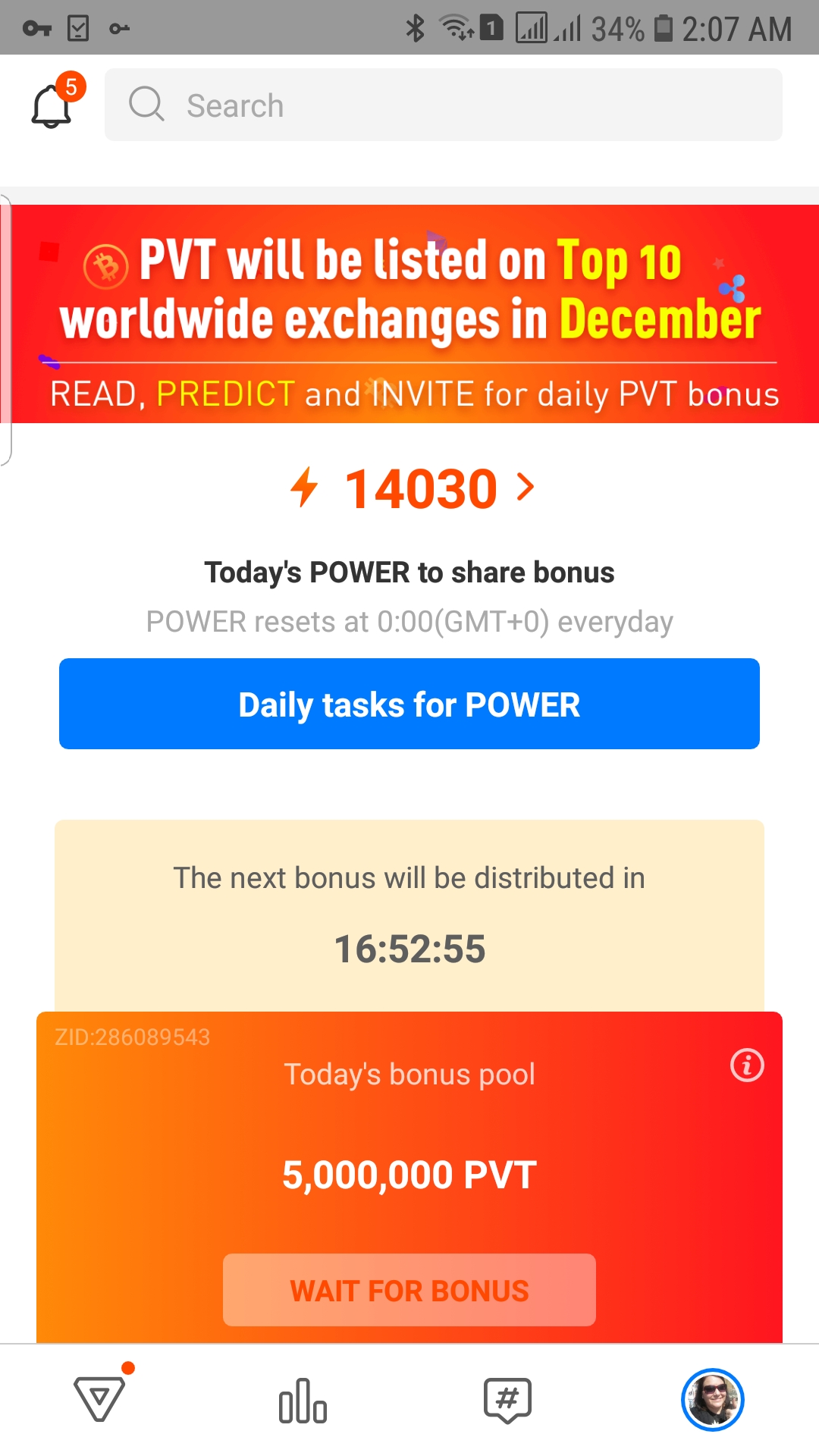Switch to the bar chart tab
819x1456 pixels.
click(303, 1401)
